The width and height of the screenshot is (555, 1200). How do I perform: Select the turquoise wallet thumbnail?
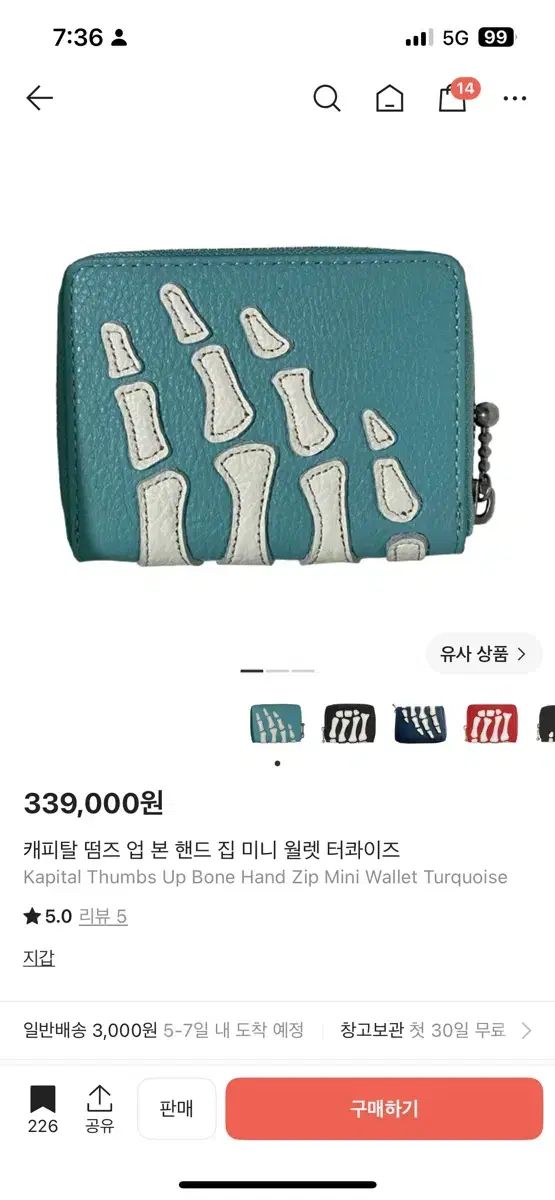point(276,723)
